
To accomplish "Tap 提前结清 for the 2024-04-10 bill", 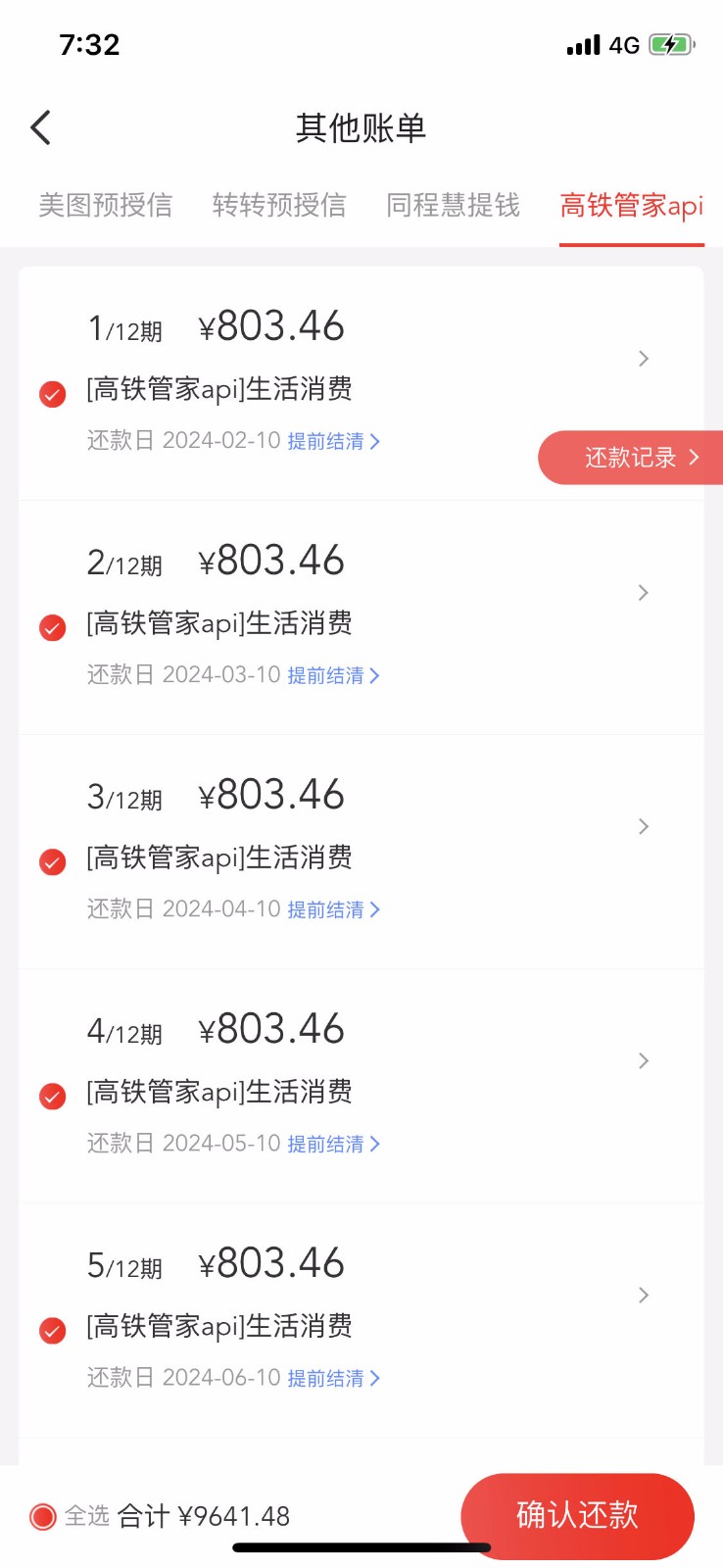I will [333, 910].
